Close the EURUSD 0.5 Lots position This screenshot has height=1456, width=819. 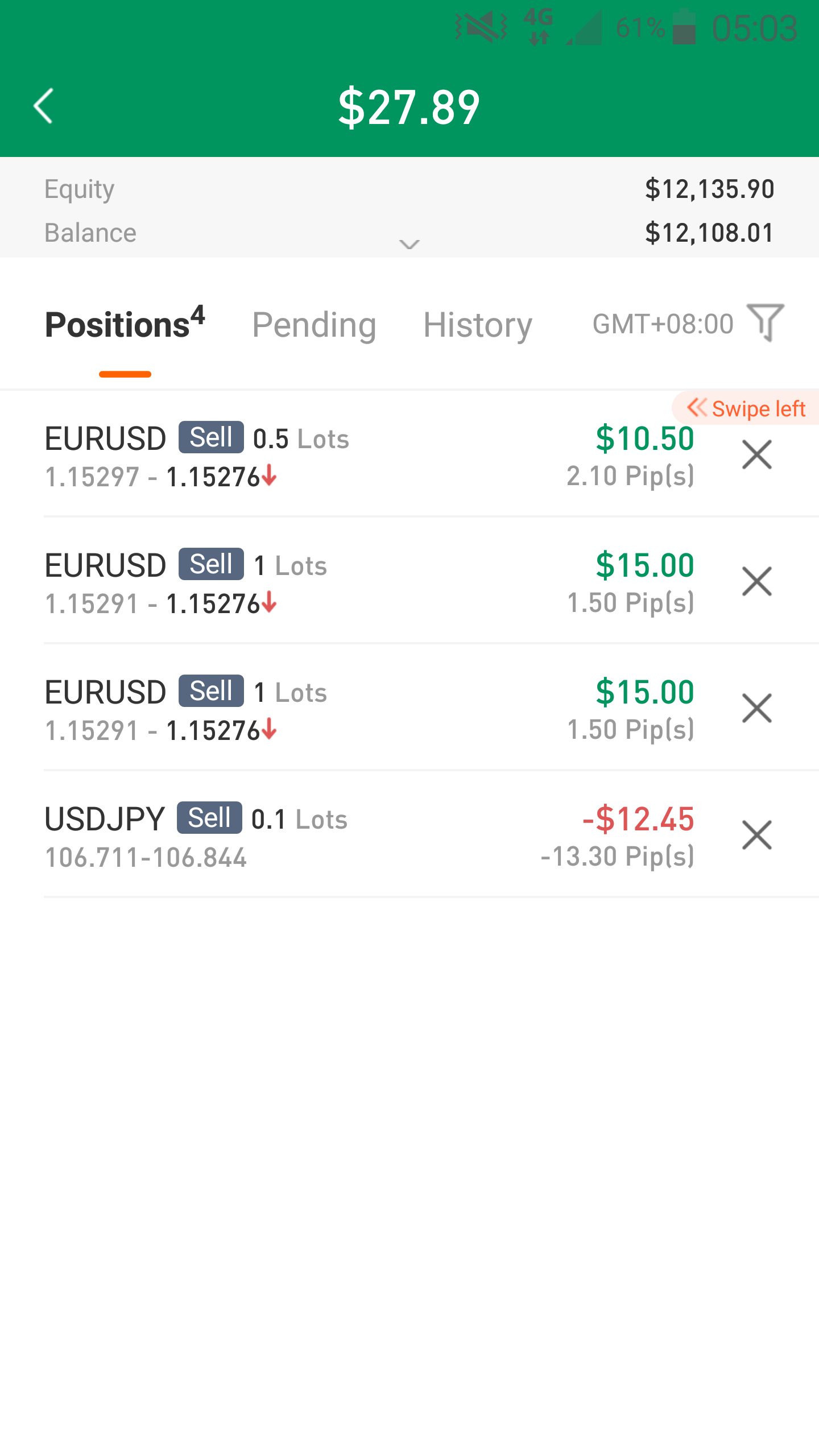pos(757,454)
